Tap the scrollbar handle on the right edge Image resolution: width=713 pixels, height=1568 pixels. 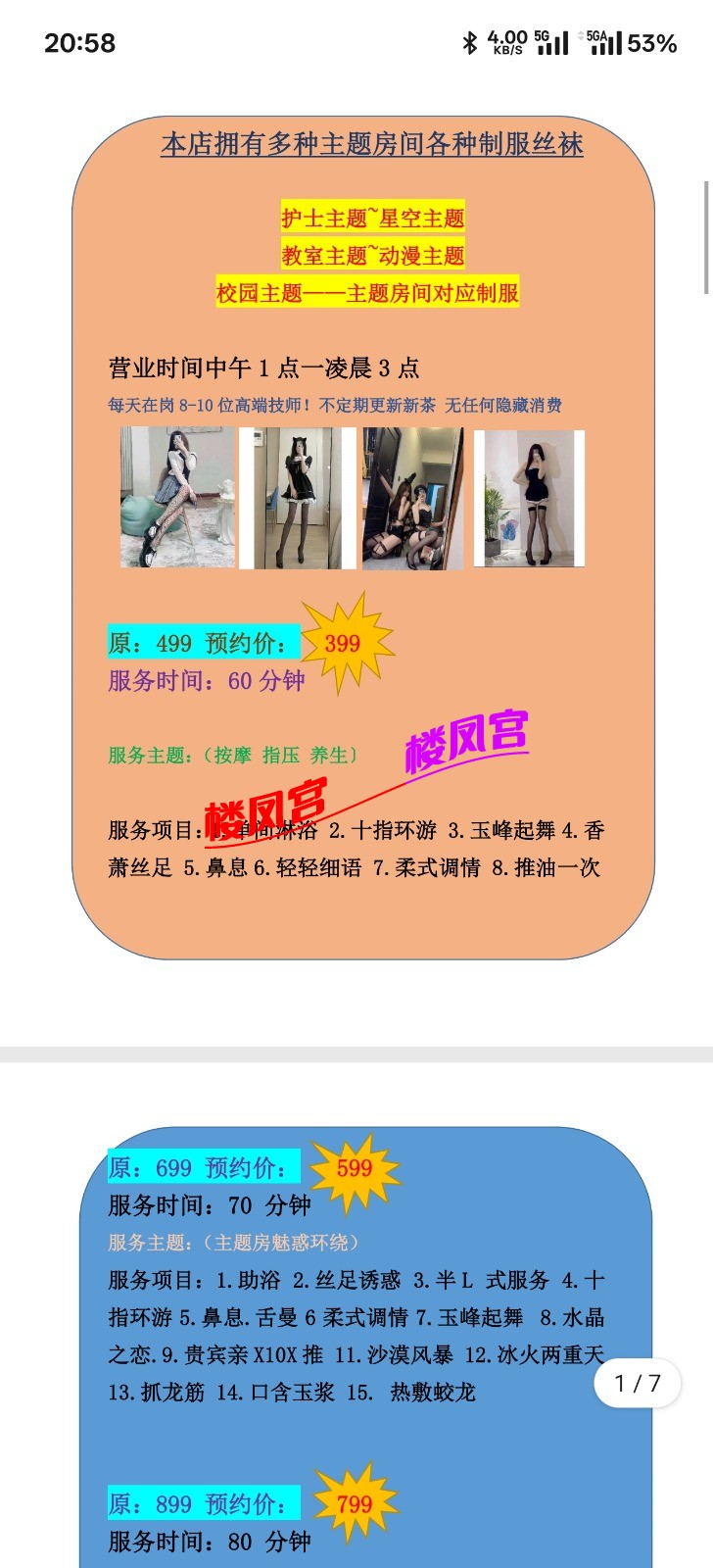(706, 237)
